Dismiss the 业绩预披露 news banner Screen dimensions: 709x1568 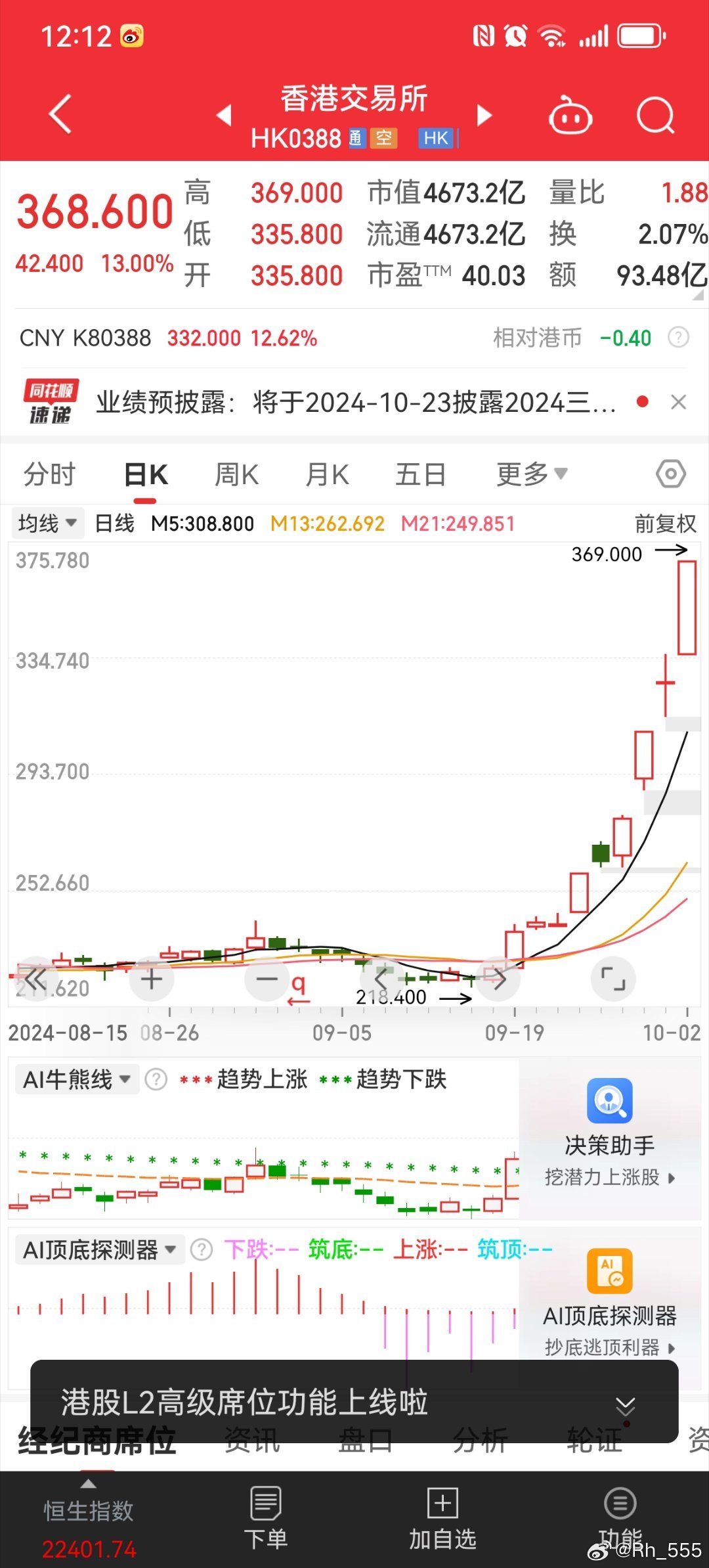coord(679,402)
